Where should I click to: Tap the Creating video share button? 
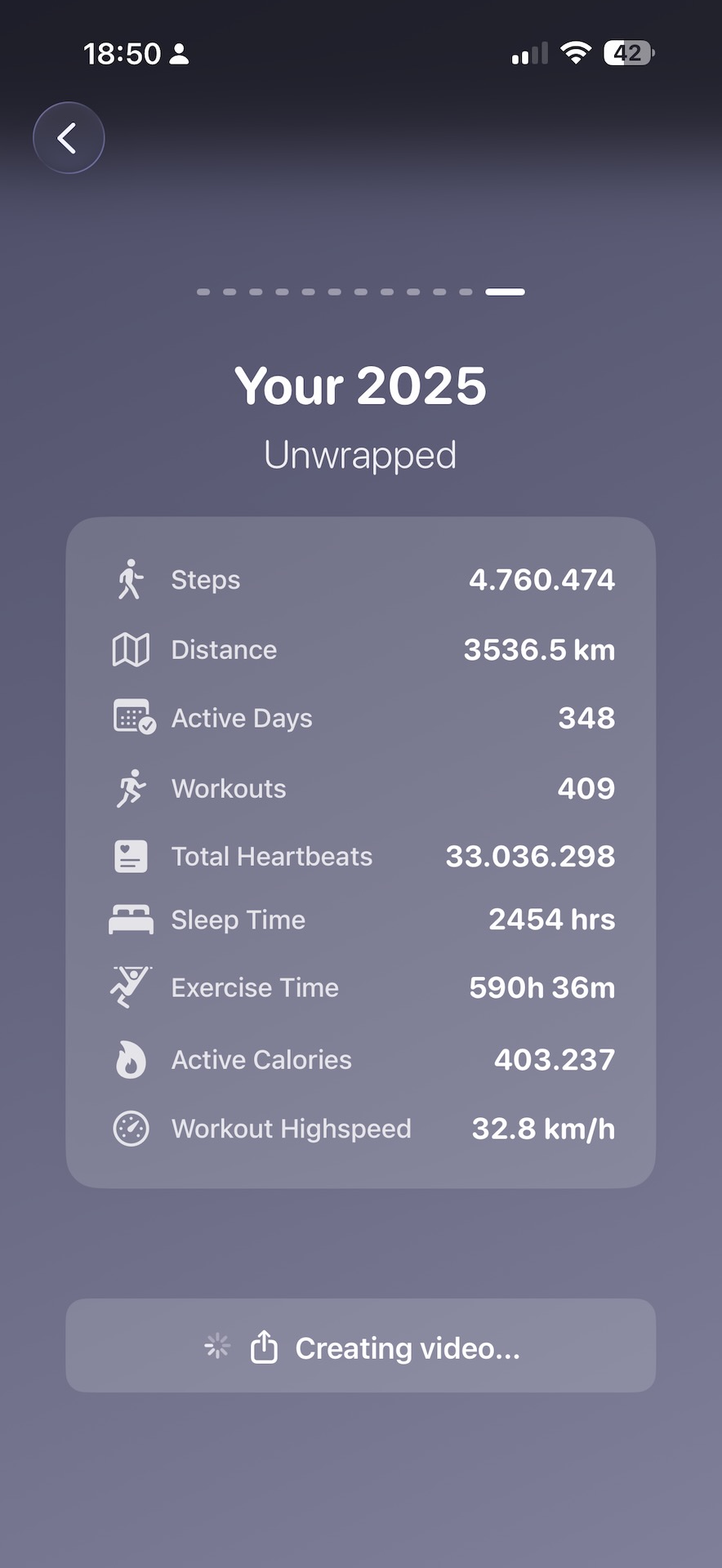pyautogui.click(x=360, y=1346)
